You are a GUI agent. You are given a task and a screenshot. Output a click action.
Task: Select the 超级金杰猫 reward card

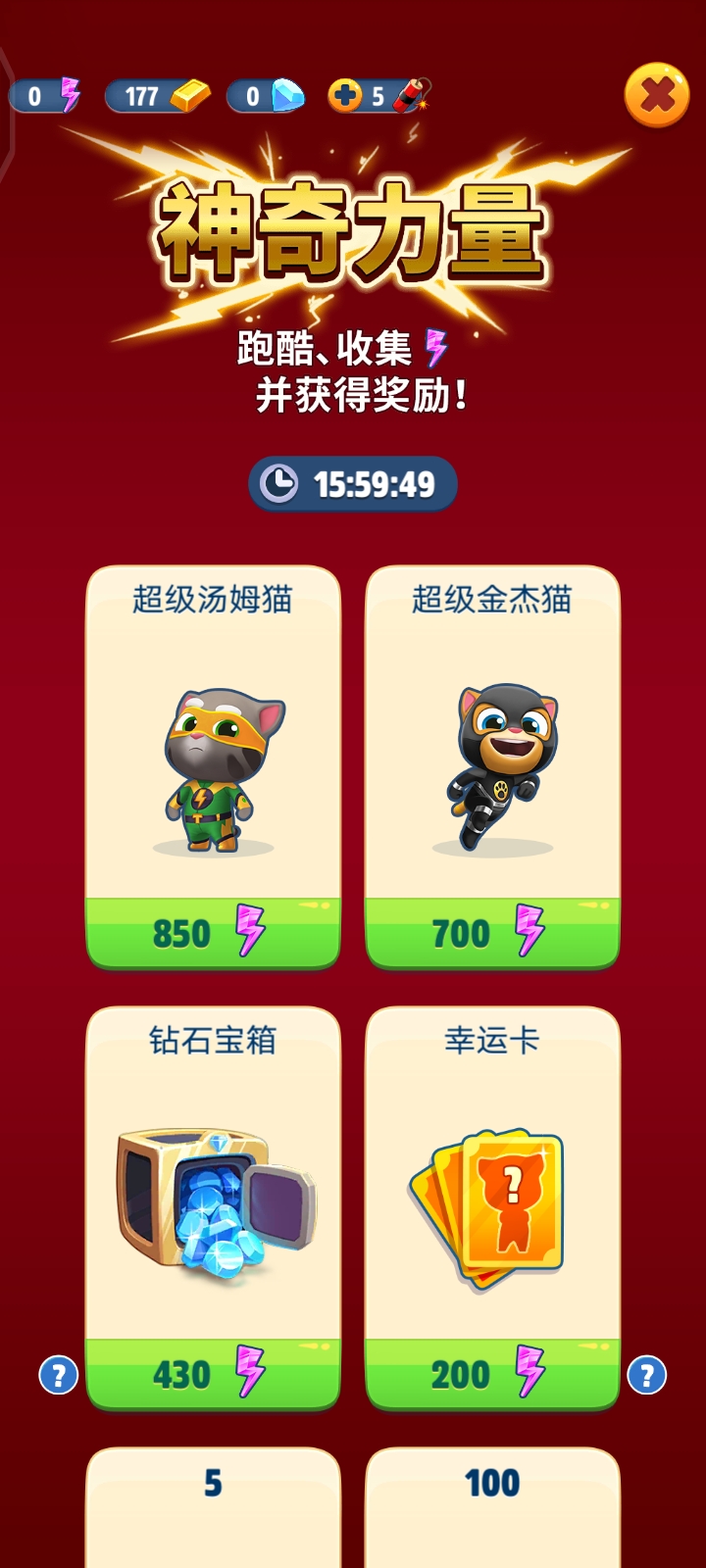(492, 766)
